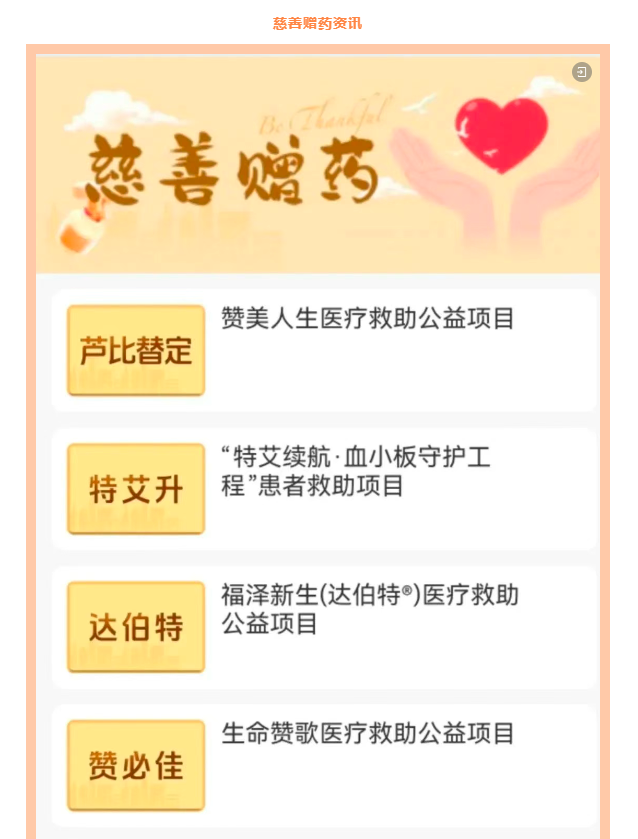Tap the exit icon on the banner
638x839 pixels.
[581, 72]
